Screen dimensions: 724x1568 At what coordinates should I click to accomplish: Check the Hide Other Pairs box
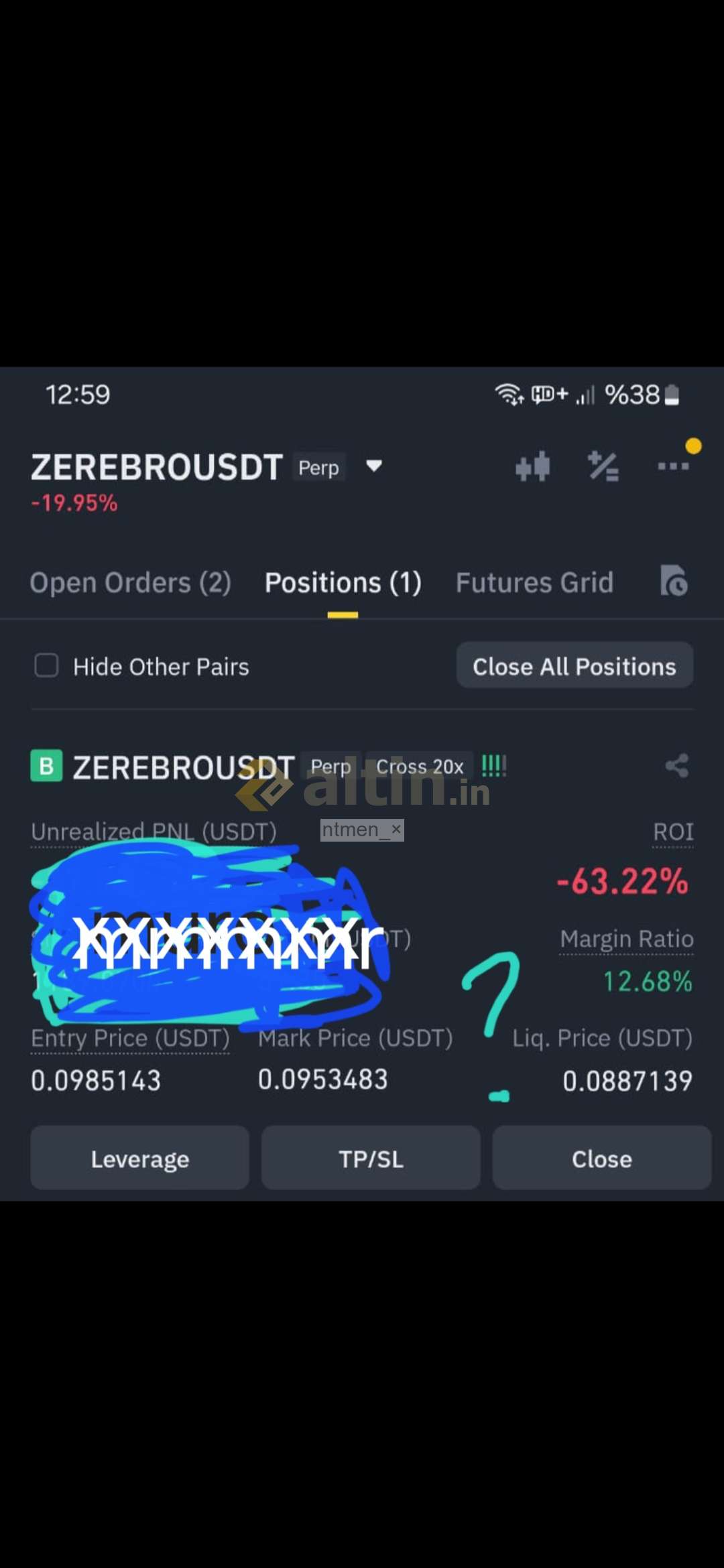pyautogui.click(x=46, y=665)
